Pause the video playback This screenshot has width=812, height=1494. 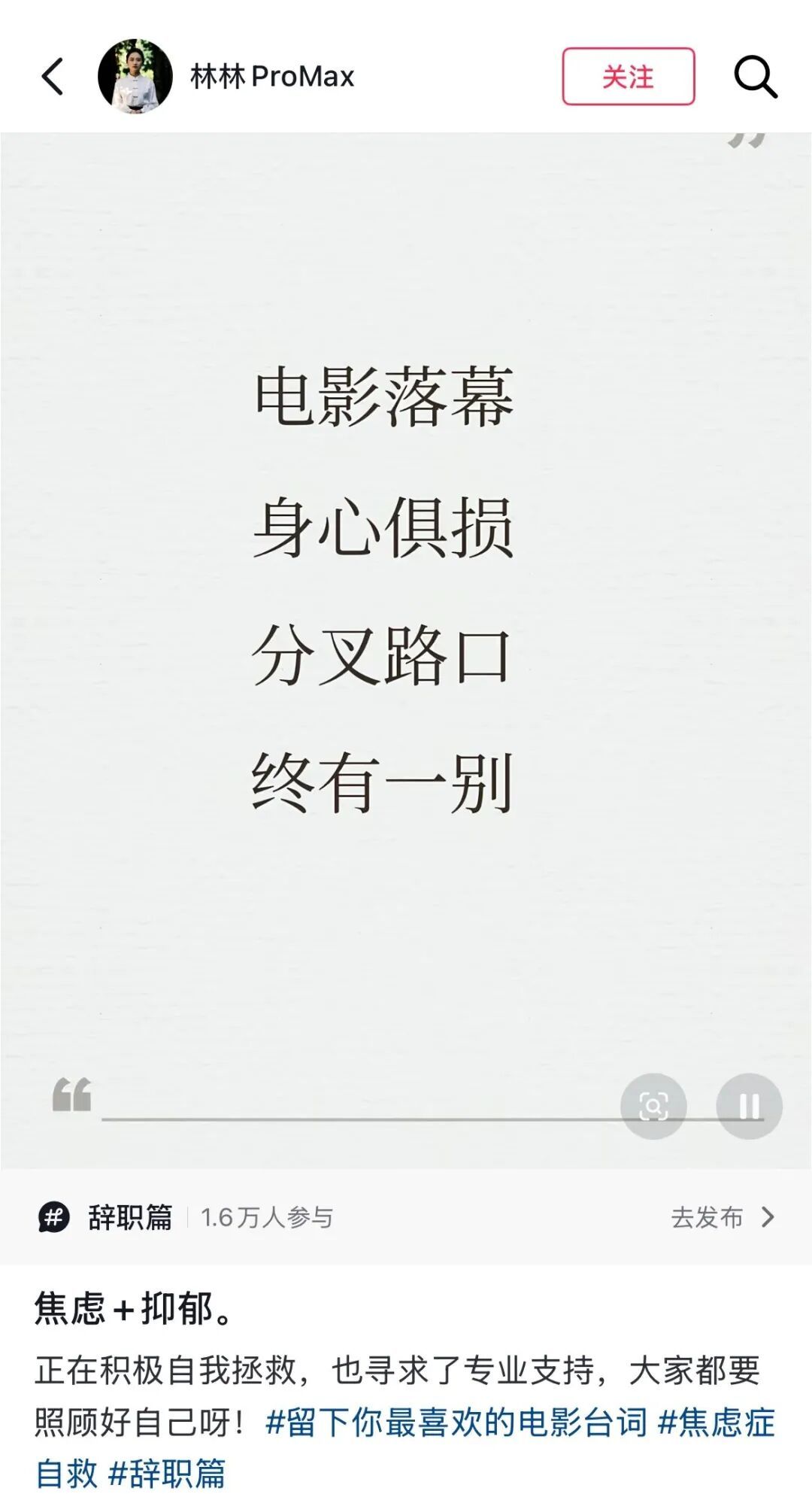click(x=749, y=1106)
